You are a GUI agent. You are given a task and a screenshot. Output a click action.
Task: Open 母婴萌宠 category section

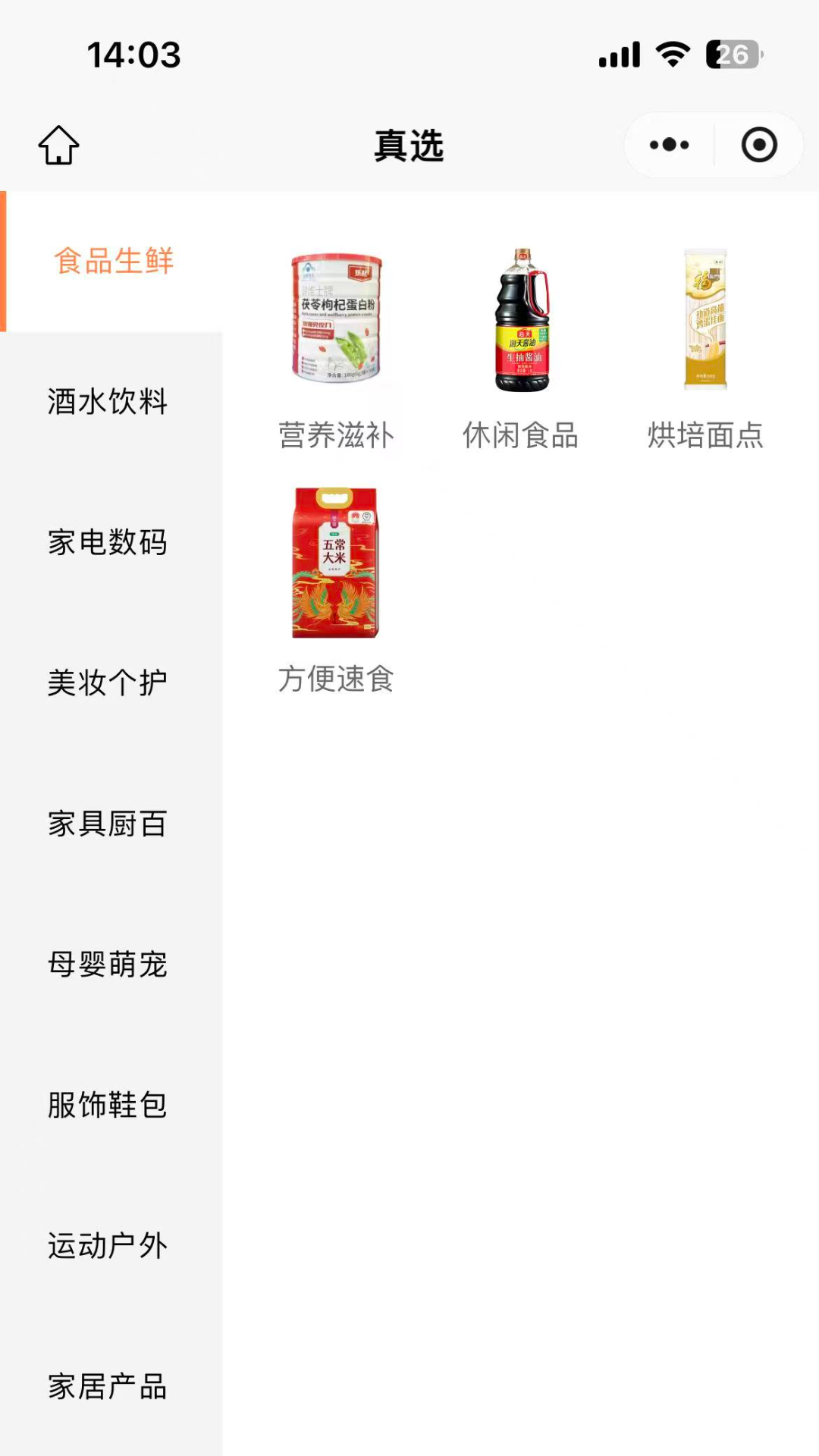pyautogui.click(x=107, y=965)
